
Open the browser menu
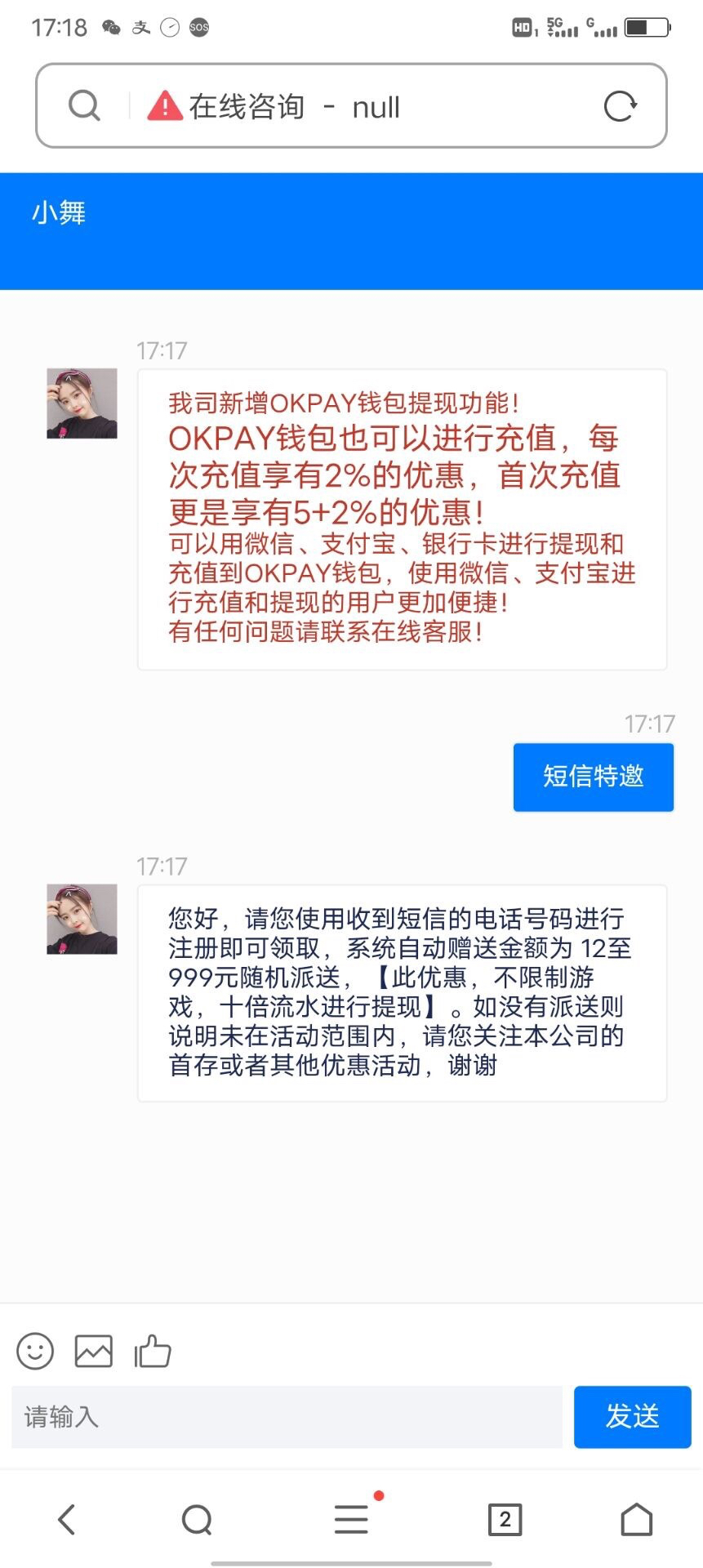(x=352, y=1520)
